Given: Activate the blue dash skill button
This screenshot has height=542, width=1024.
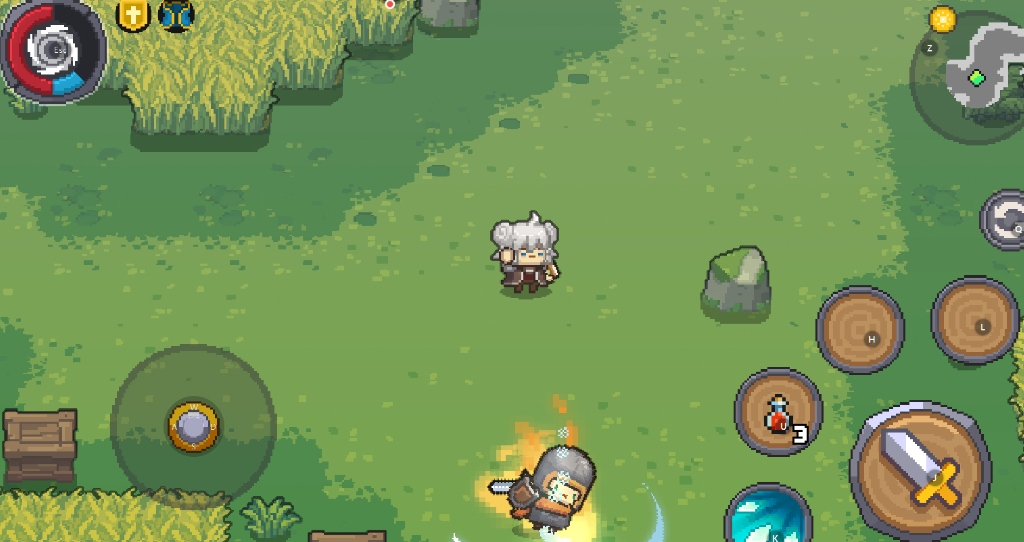Looking at the screenshot, I should point(767,517).
